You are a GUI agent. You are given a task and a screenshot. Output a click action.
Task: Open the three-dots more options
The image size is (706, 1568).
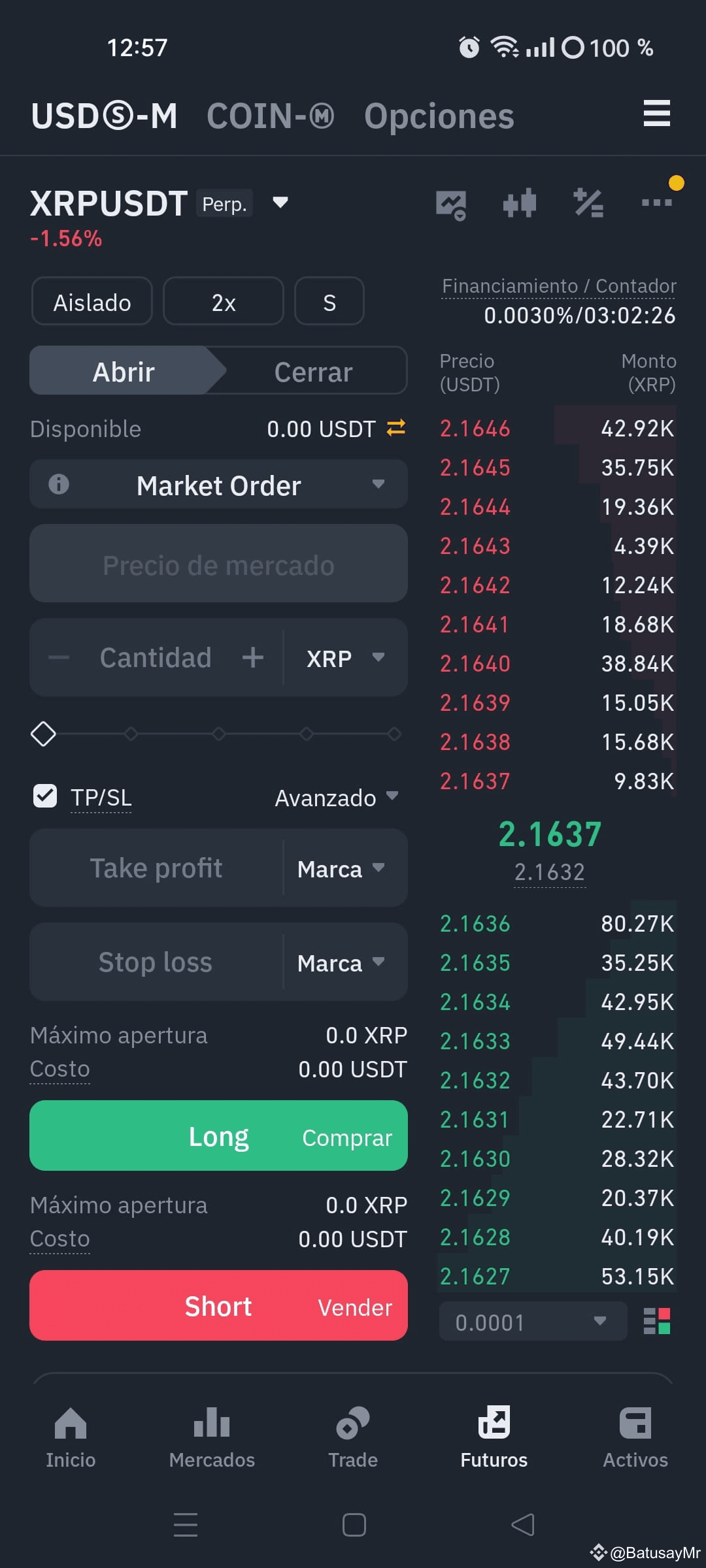click(x=657, y=203)
